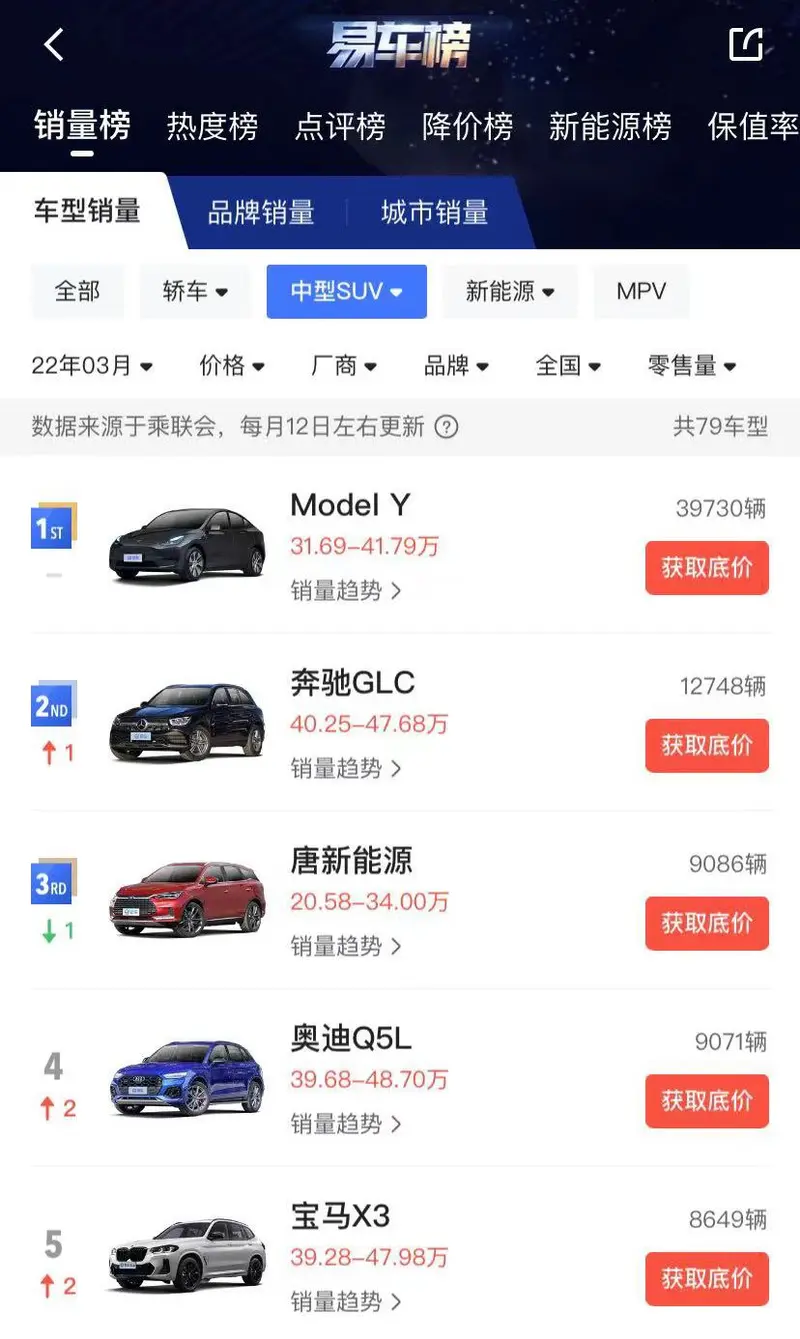This screenshot has height=1339, width=800.
Task: Expand the 品牌 filter dropdown
Action: coord(456,366)
